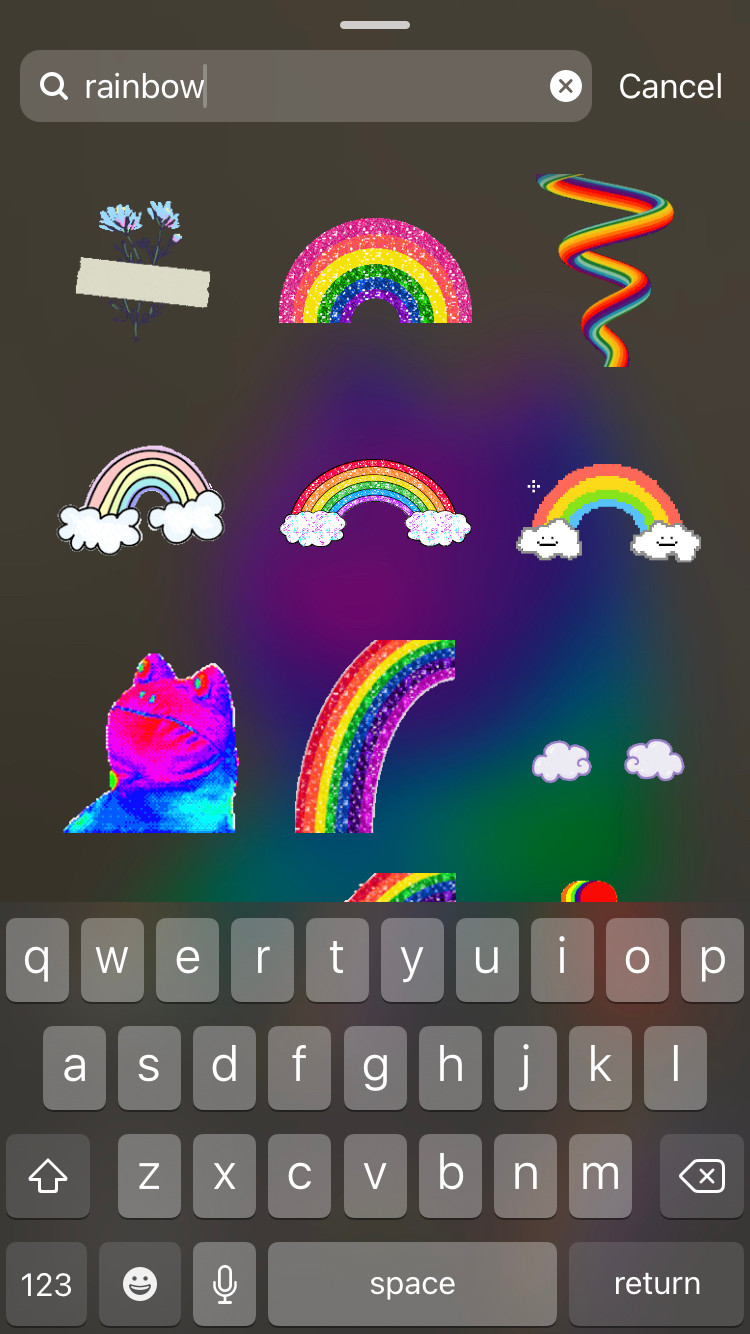Select the pixel rainbow with smiling clouds
The image size is (750, 1334).
coord(608,511)
